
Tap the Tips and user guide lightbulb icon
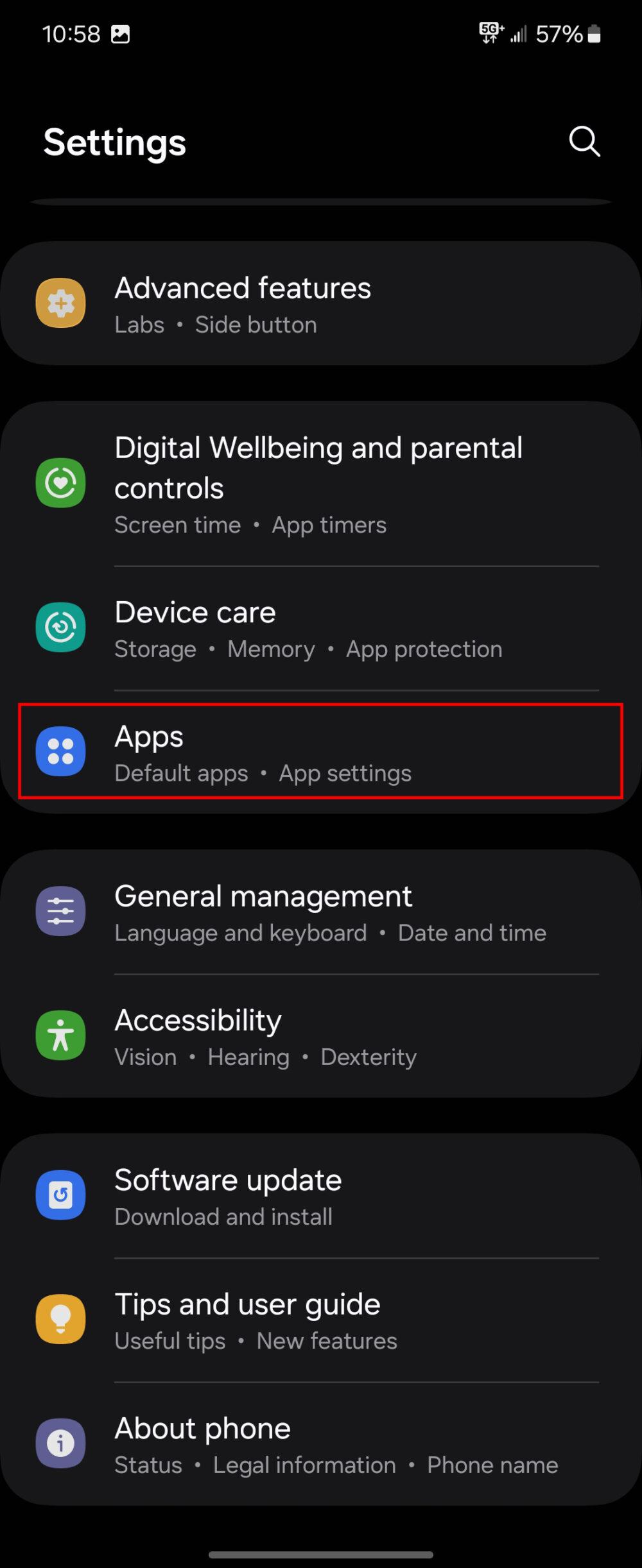(60, 1319)
